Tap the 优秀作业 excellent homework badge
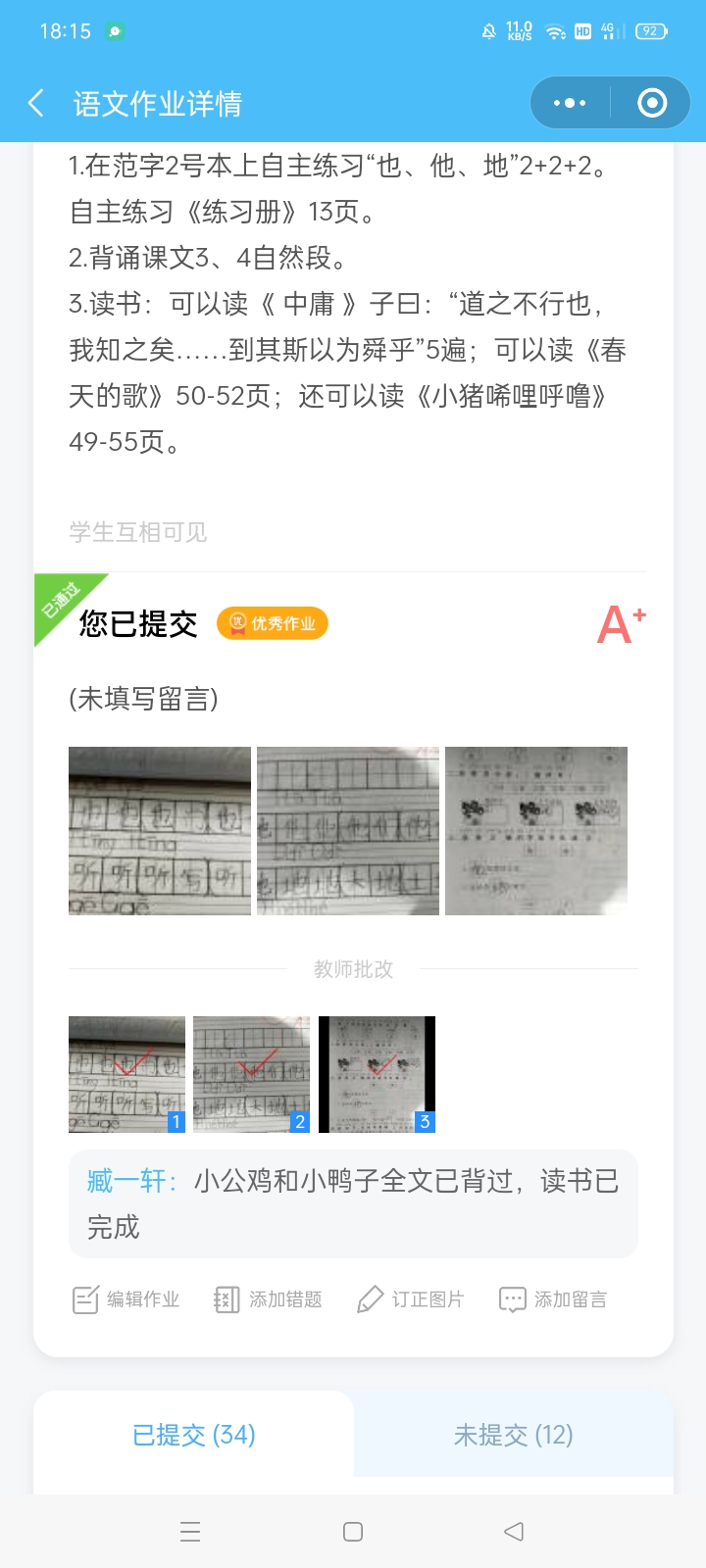The image size is (706, 1568). click(271, 623)
